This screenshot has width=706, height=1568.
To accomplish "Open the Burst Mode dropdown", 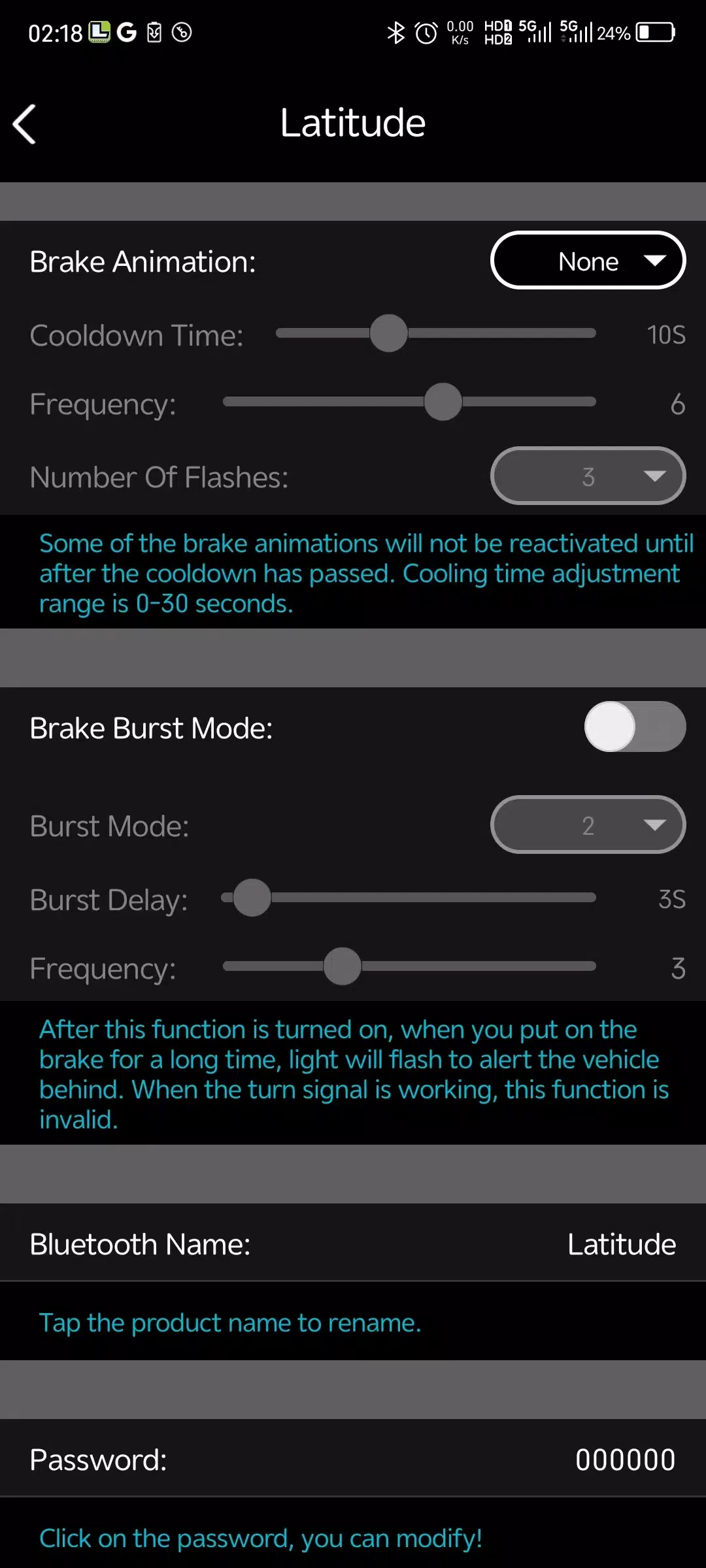I will coord(588,825).
